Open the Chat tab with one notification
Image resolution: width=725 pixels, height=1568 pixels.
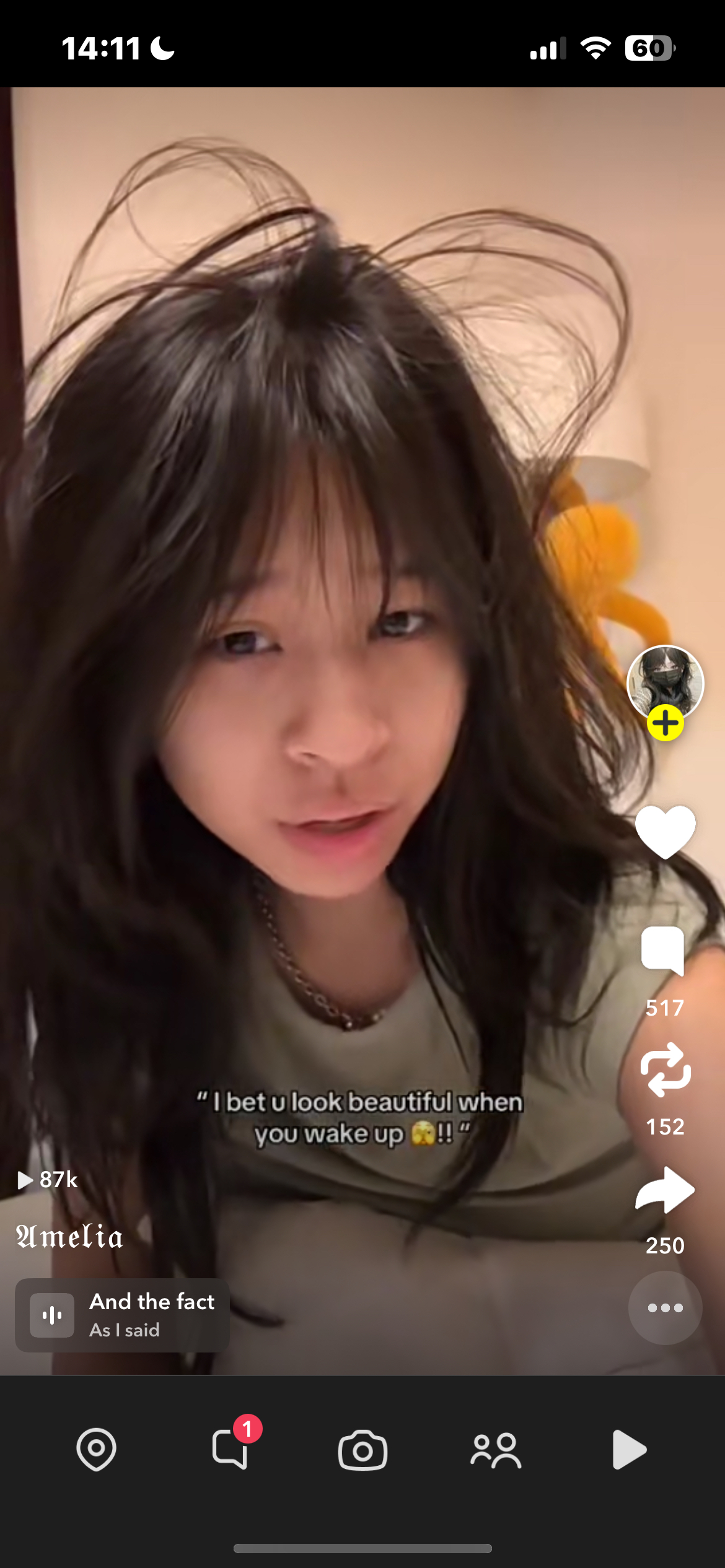(230, 1449)
